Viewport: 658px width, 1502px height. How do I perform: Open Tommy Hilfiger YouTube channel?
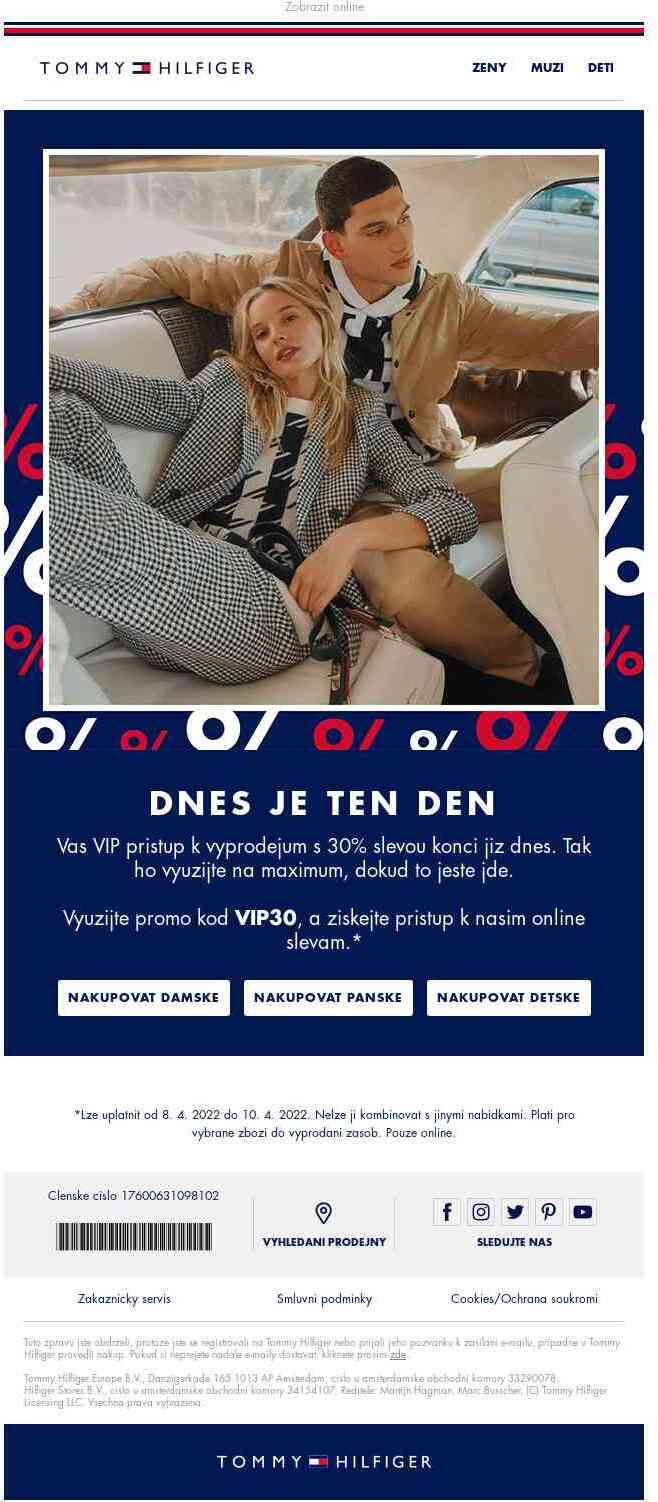coord(583,1212)
